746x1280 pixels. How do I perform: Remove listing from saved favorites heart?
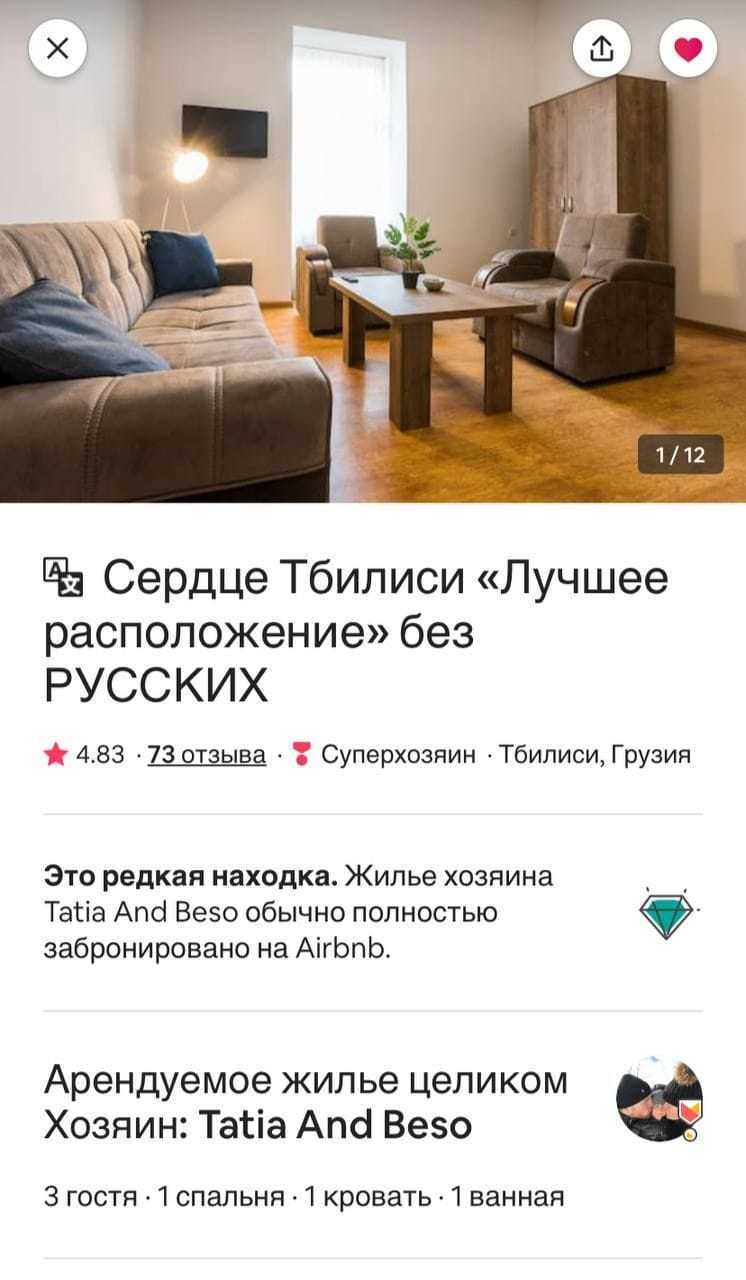(x=688, y=48)
